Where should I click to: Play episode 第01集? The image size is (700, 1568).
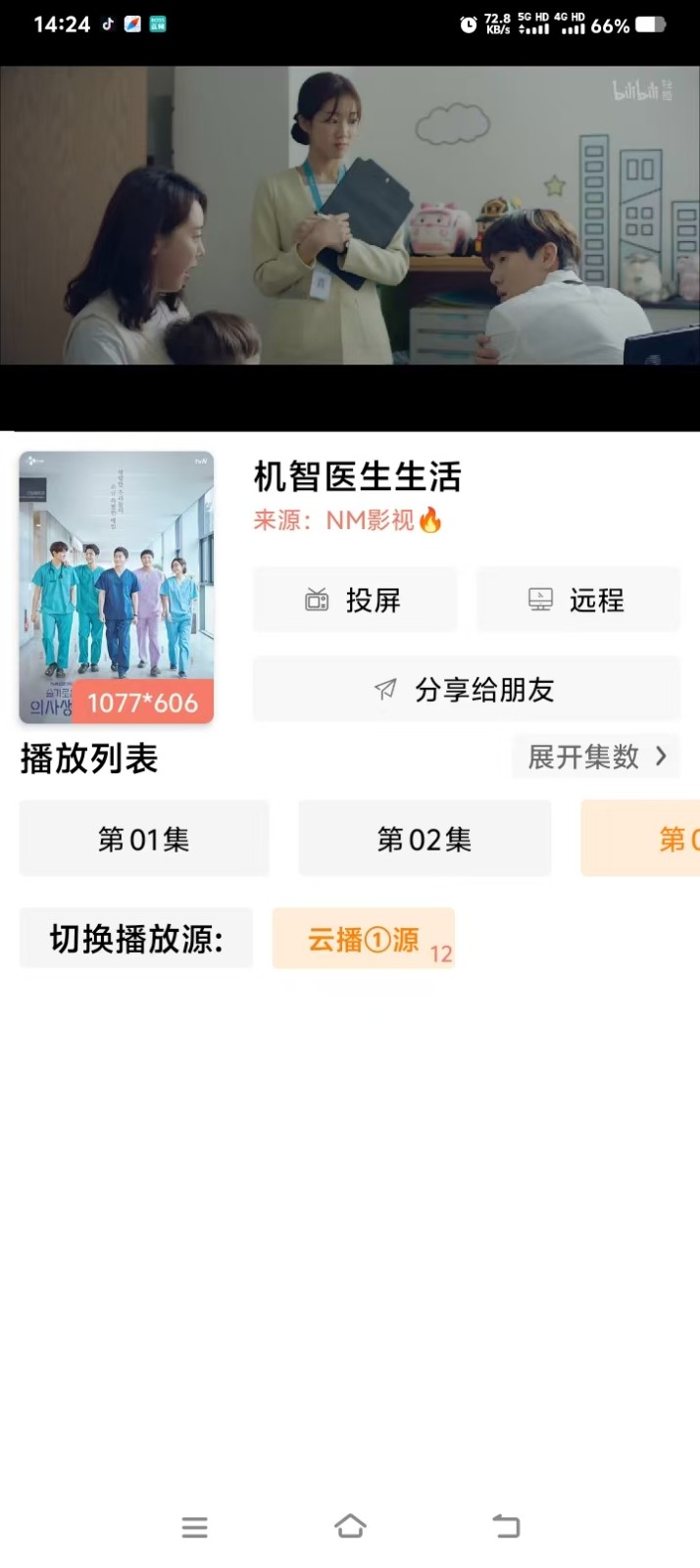click(144, 839)
